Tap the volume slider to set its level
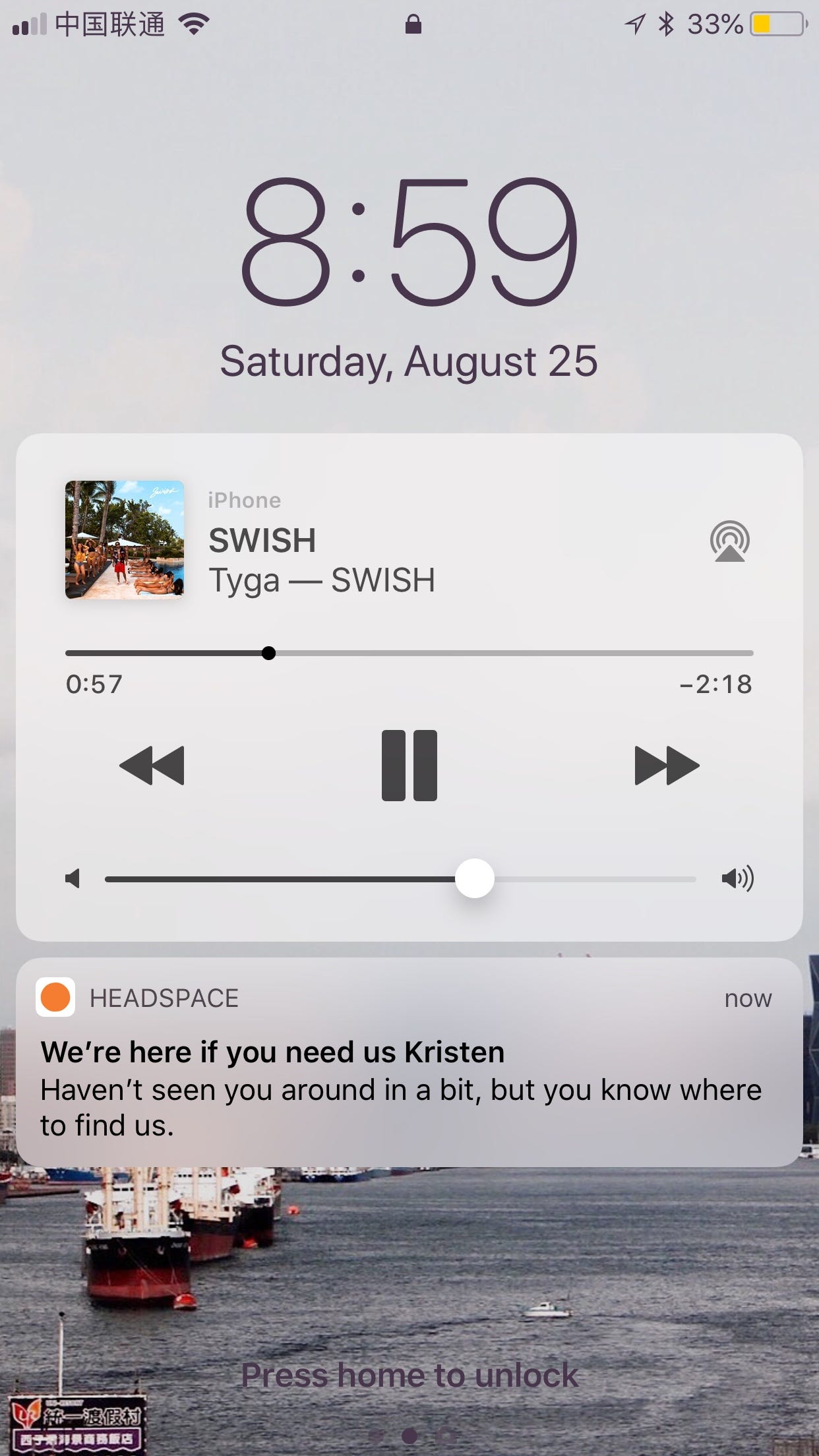 (400, 879)
